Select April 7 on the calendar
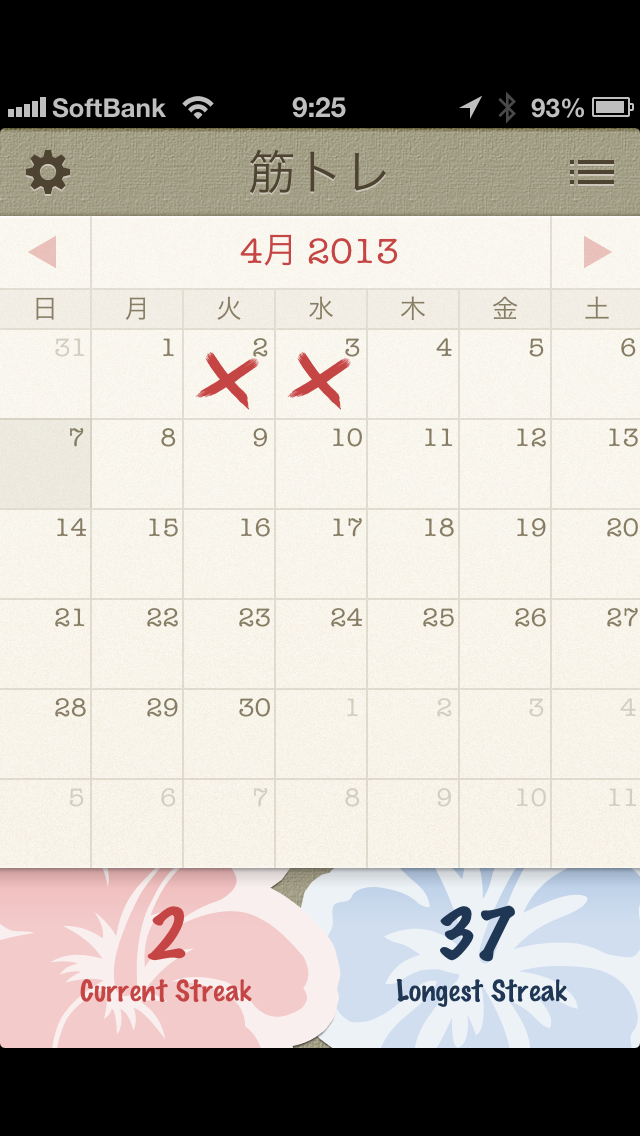640x1136 pixels. [45, 464]
